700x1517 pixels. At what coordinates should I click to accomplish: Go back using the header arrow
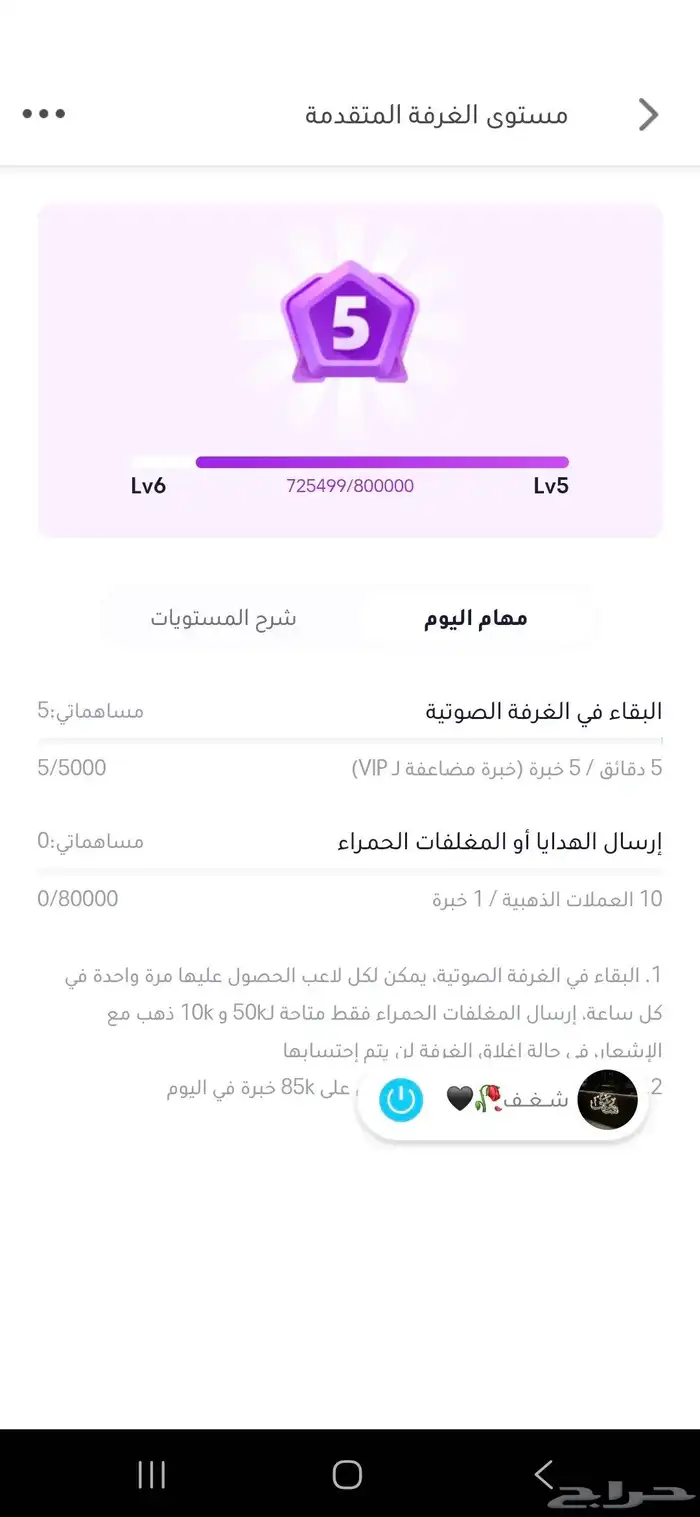pyautogui.click(x=648, y=115)
